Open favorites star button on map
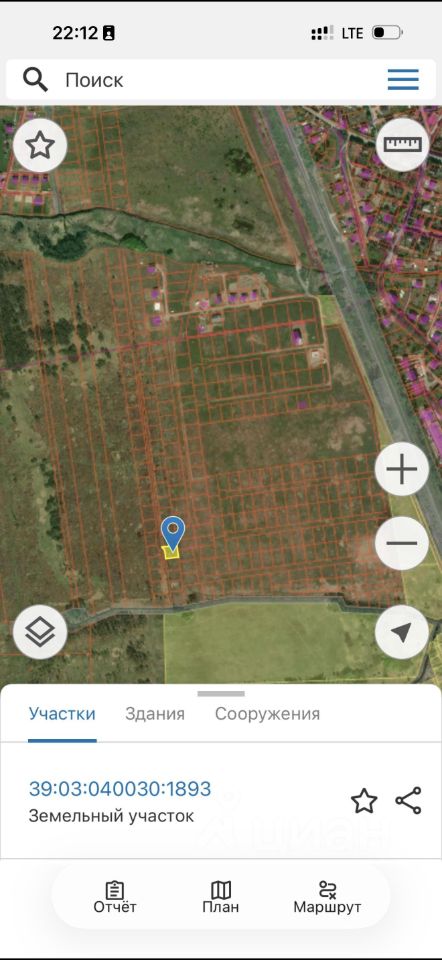 (x=40, y=145)
